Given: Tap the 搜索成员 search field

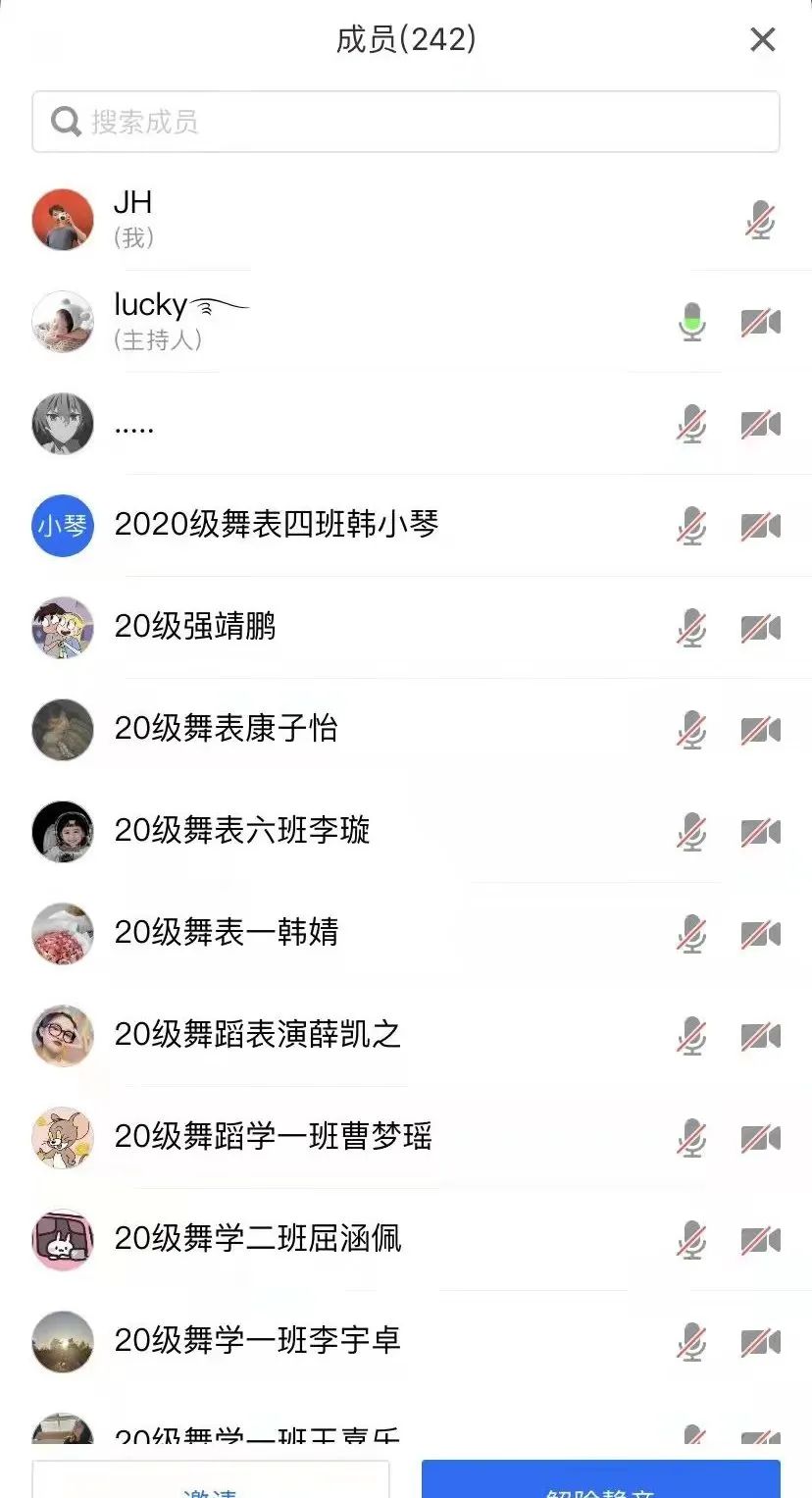Looking at the screenshot, I should [406, 122].
